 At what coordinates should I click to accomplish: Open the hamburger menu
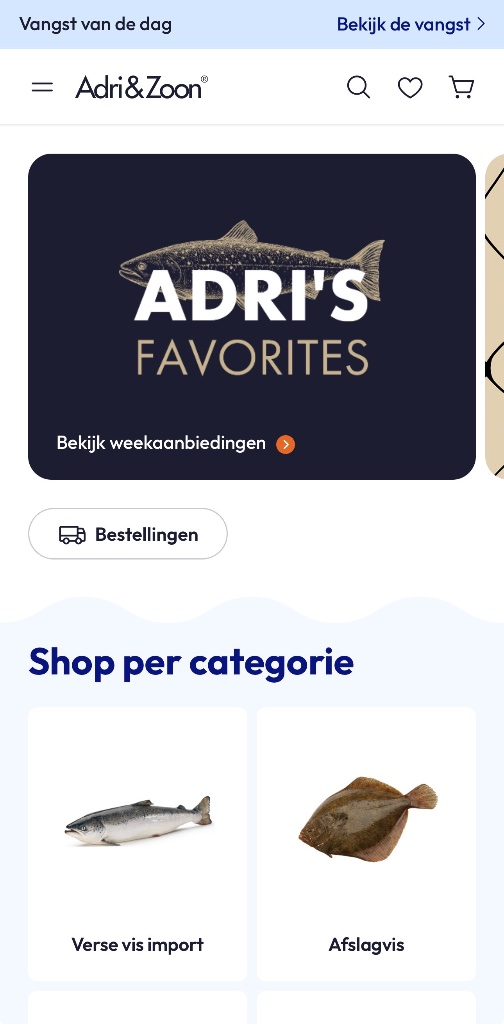click(x=42, y=87)
